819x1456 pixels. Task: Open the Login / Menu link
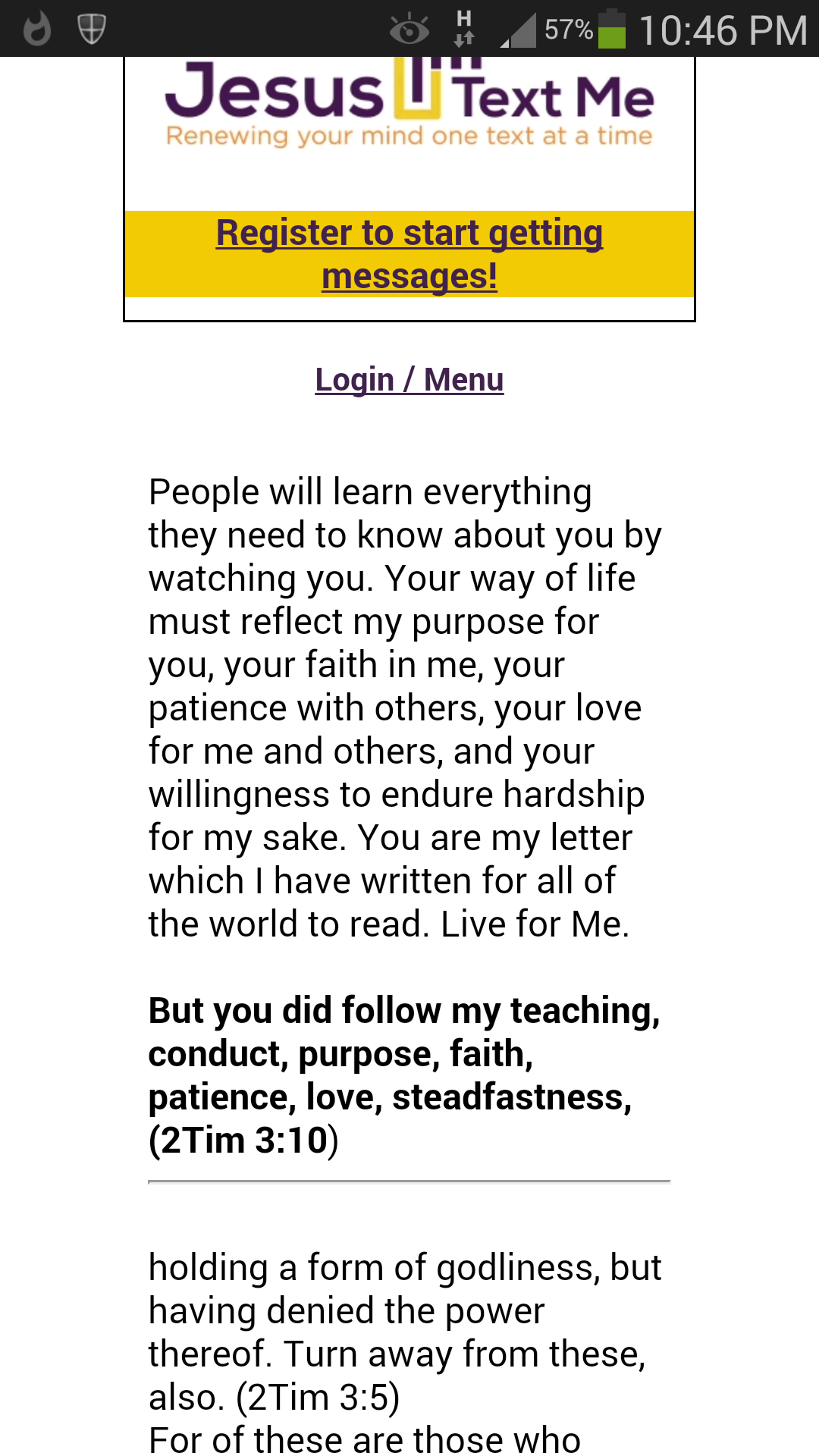click(409, 380)
